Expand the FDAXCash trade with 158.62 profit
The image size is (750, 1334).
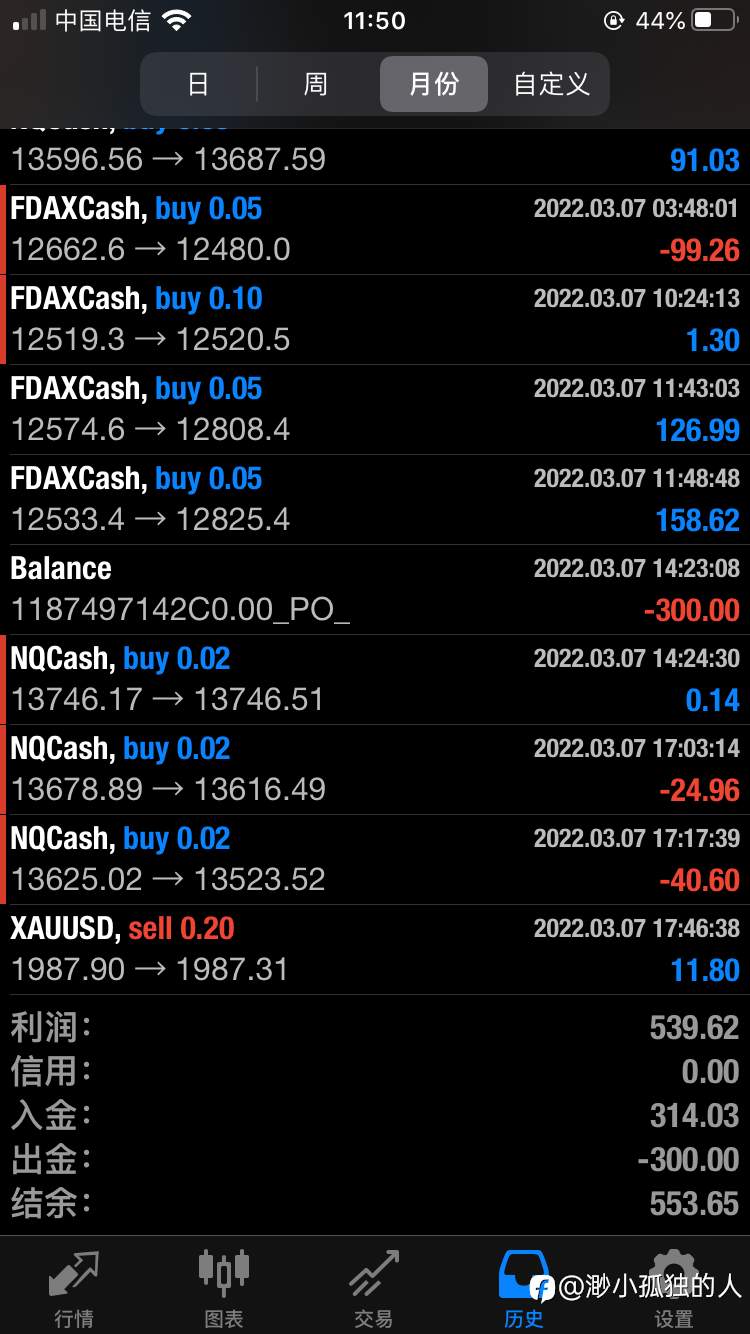click(x=375, y=500)
